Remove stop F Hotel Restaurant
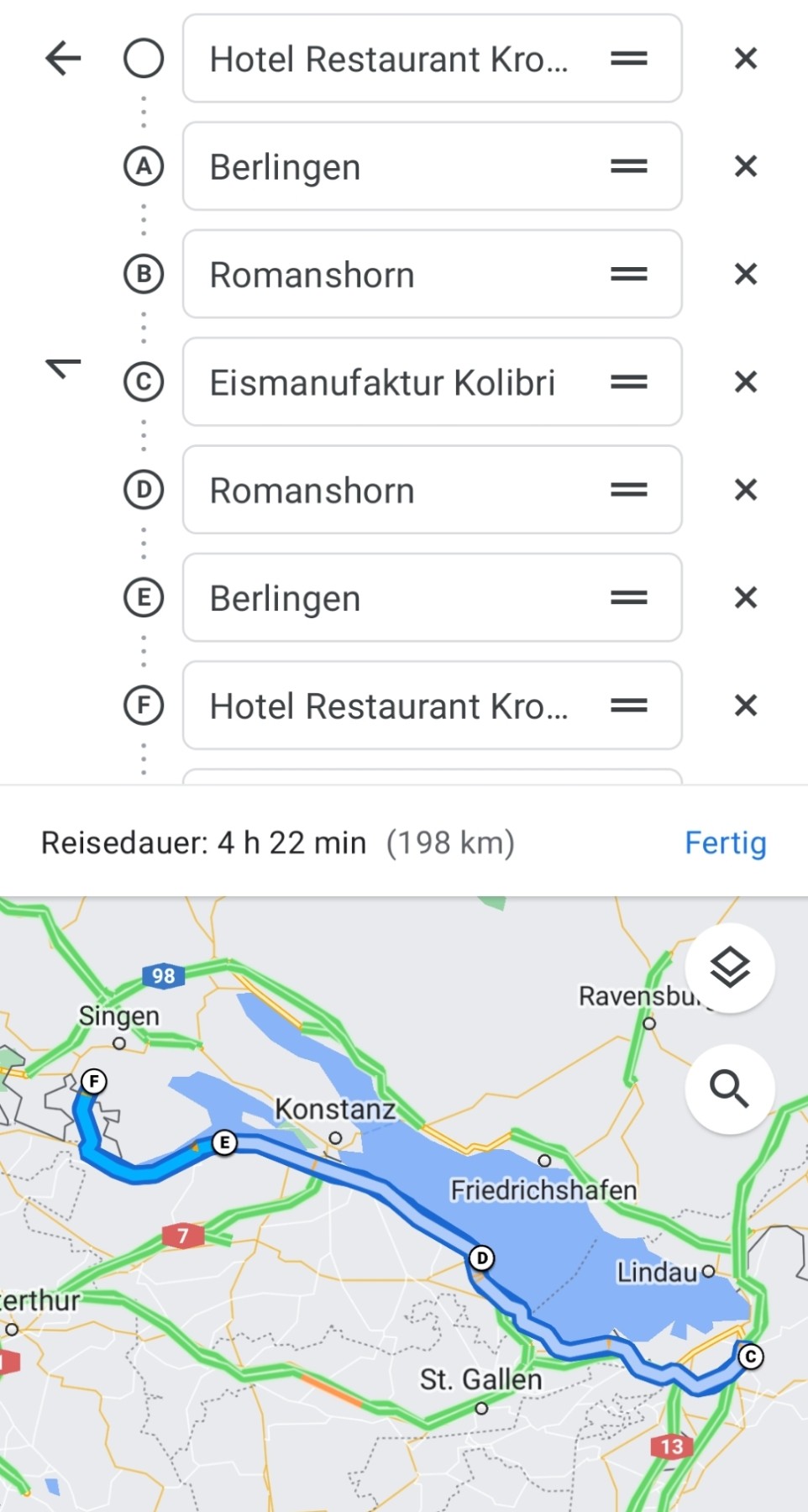 (746, 706)
